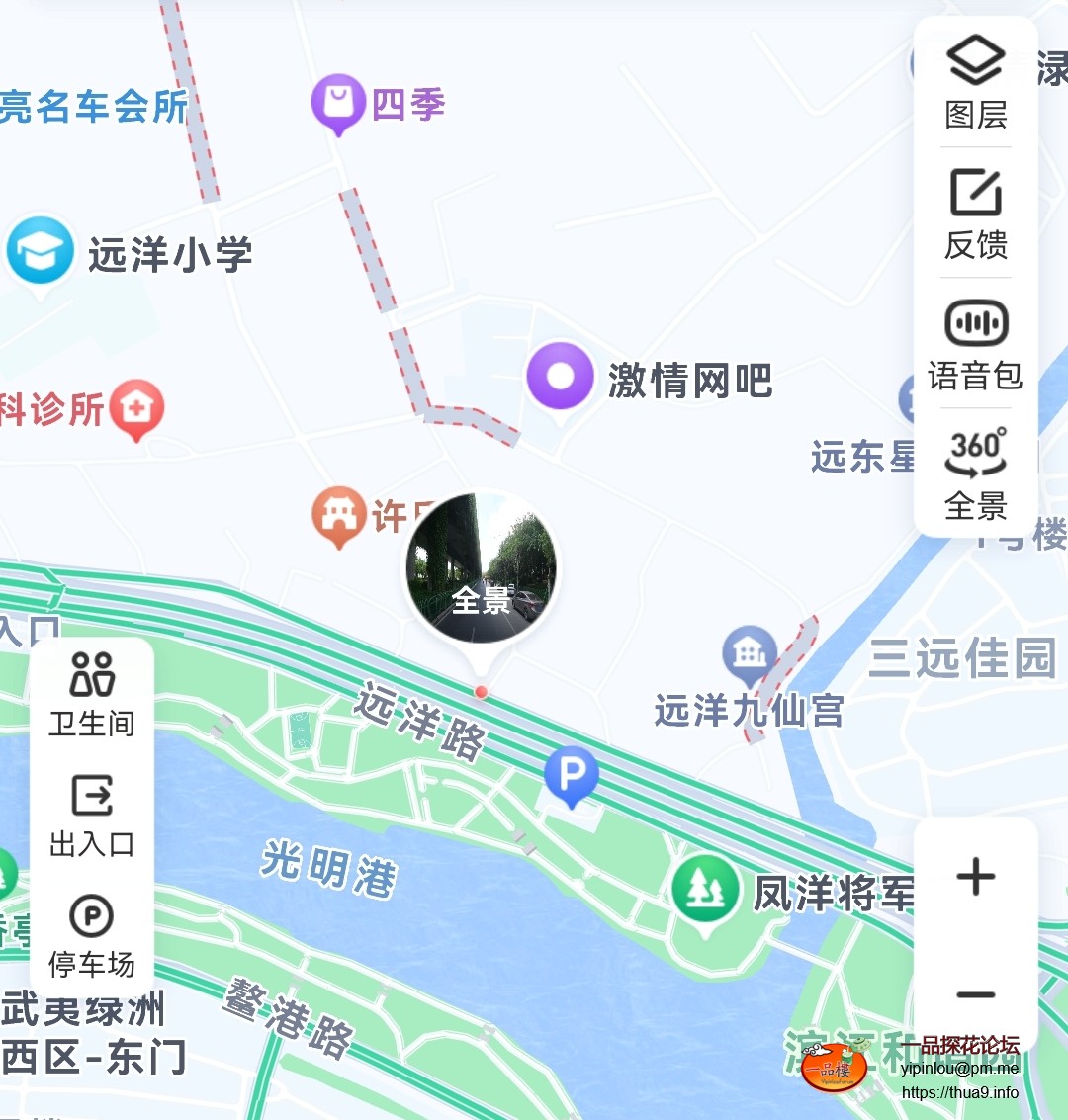Screen dimensions: 1068x1120
Task: Click the 许 restaurant marker
Action: pos(341,514)
